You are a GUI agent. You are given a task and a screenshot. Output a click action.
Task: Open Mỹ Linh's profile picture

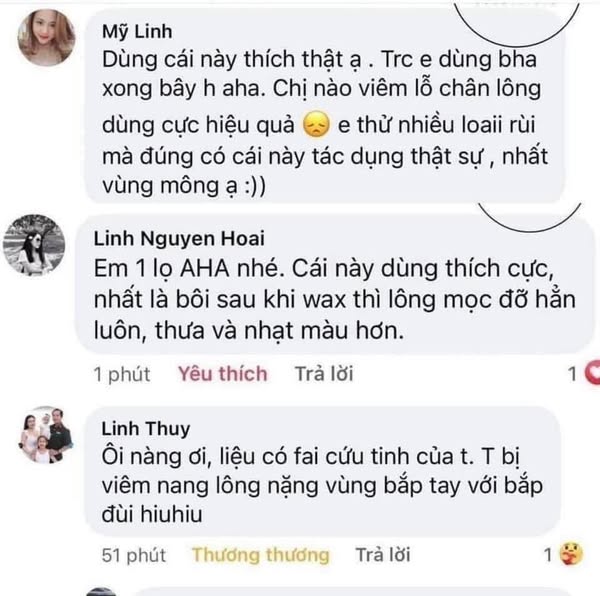coord(47,38)
